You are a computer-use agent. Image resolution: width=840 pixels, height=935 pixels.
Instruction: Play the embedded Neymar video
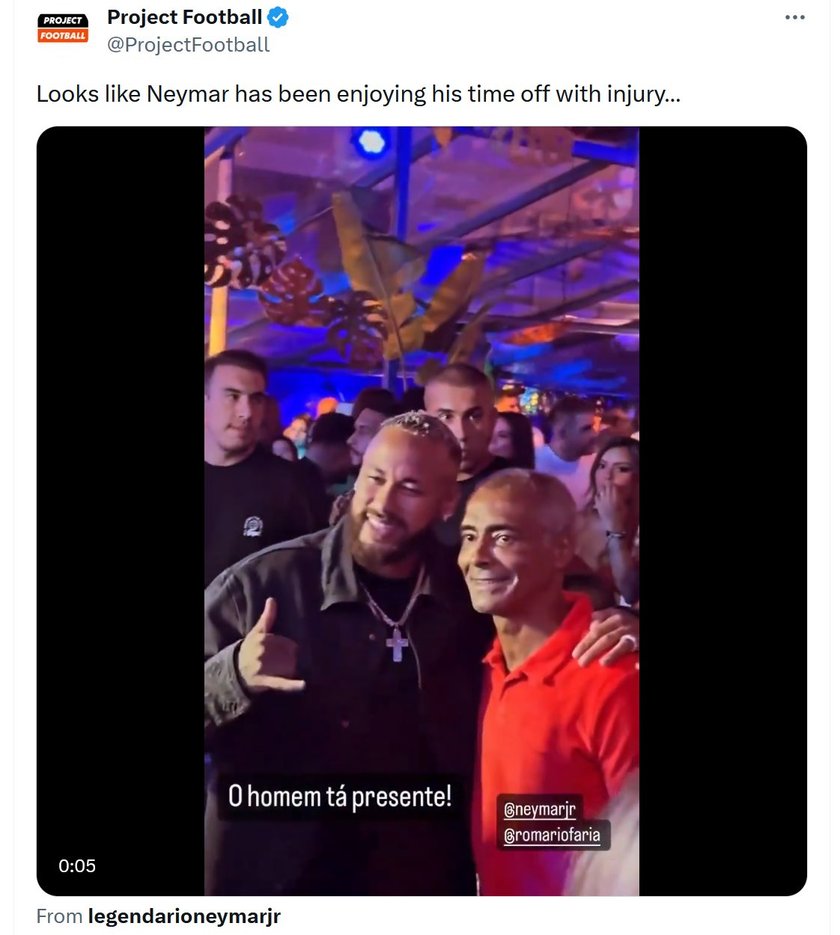coord(421,510)
